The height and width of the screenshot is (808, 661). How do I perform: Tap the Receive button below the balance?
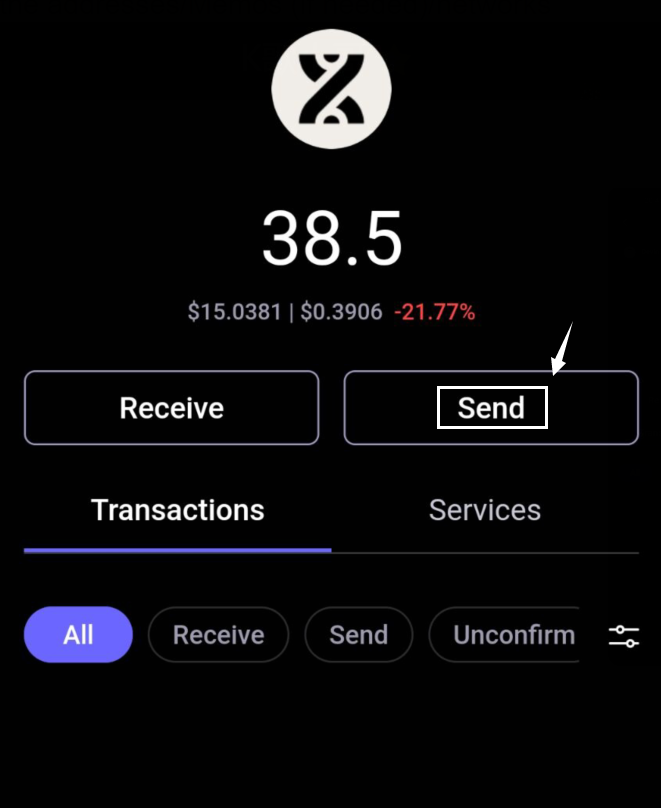(171, 408)
